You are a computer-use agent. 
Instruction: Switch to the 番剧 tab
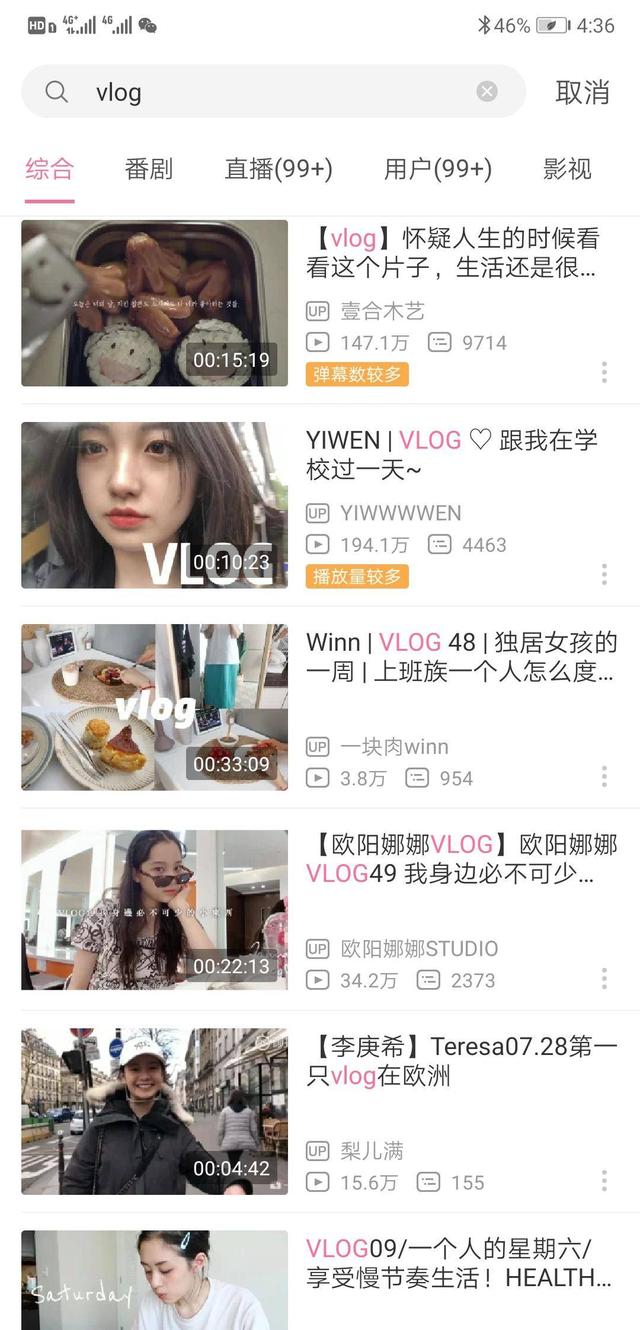click(149, 169)
